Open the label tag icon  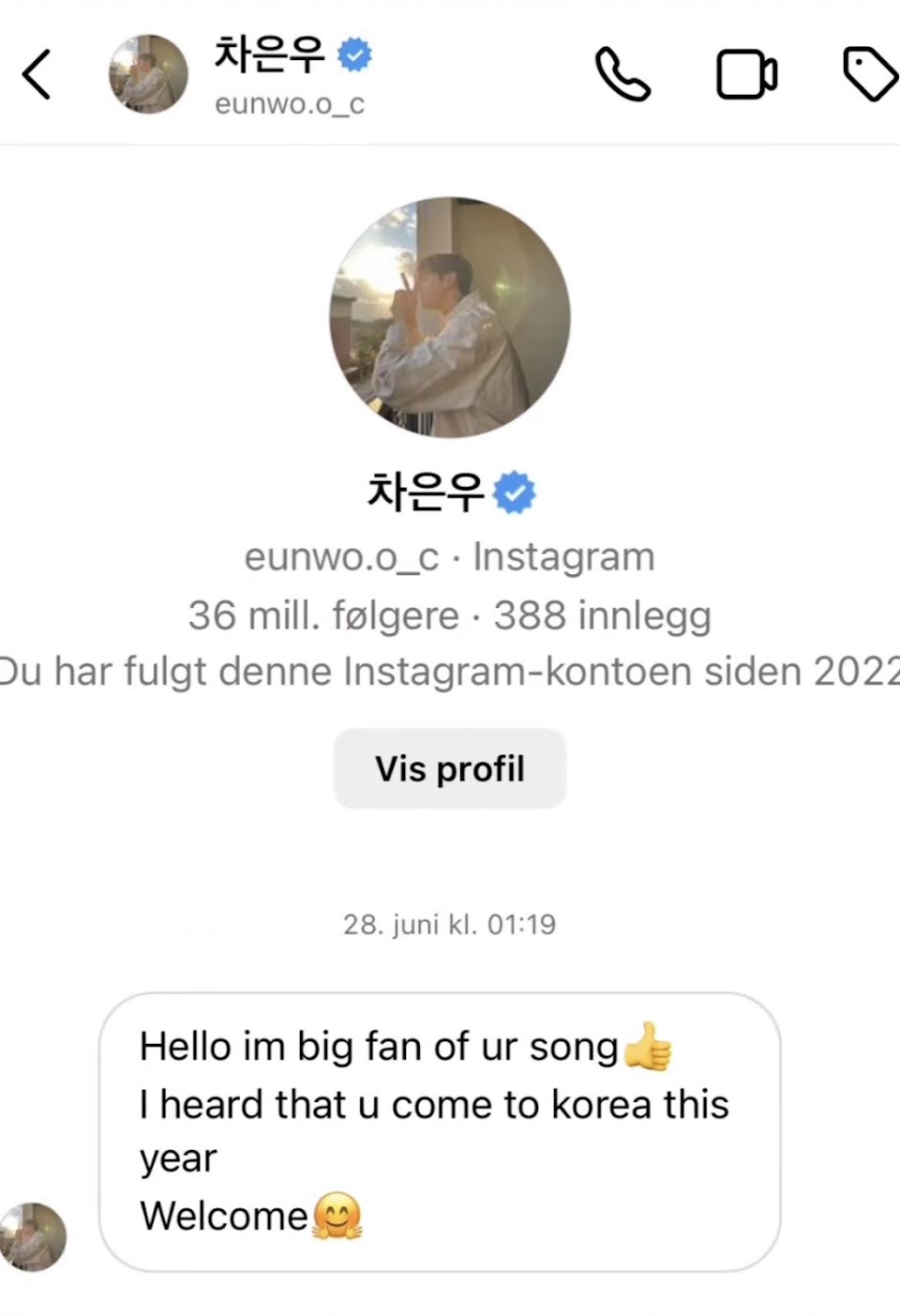pyautogui.click(x=870, y=74)
